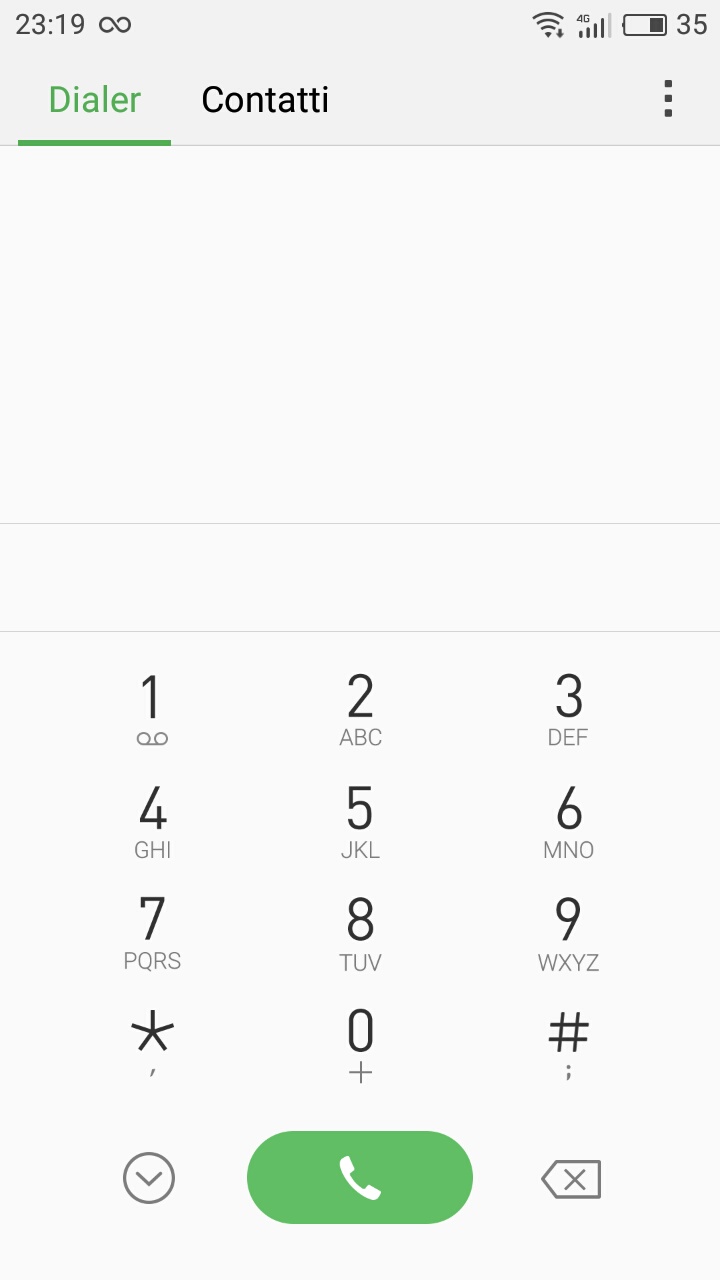Tap the green call button

(360, 1177)
